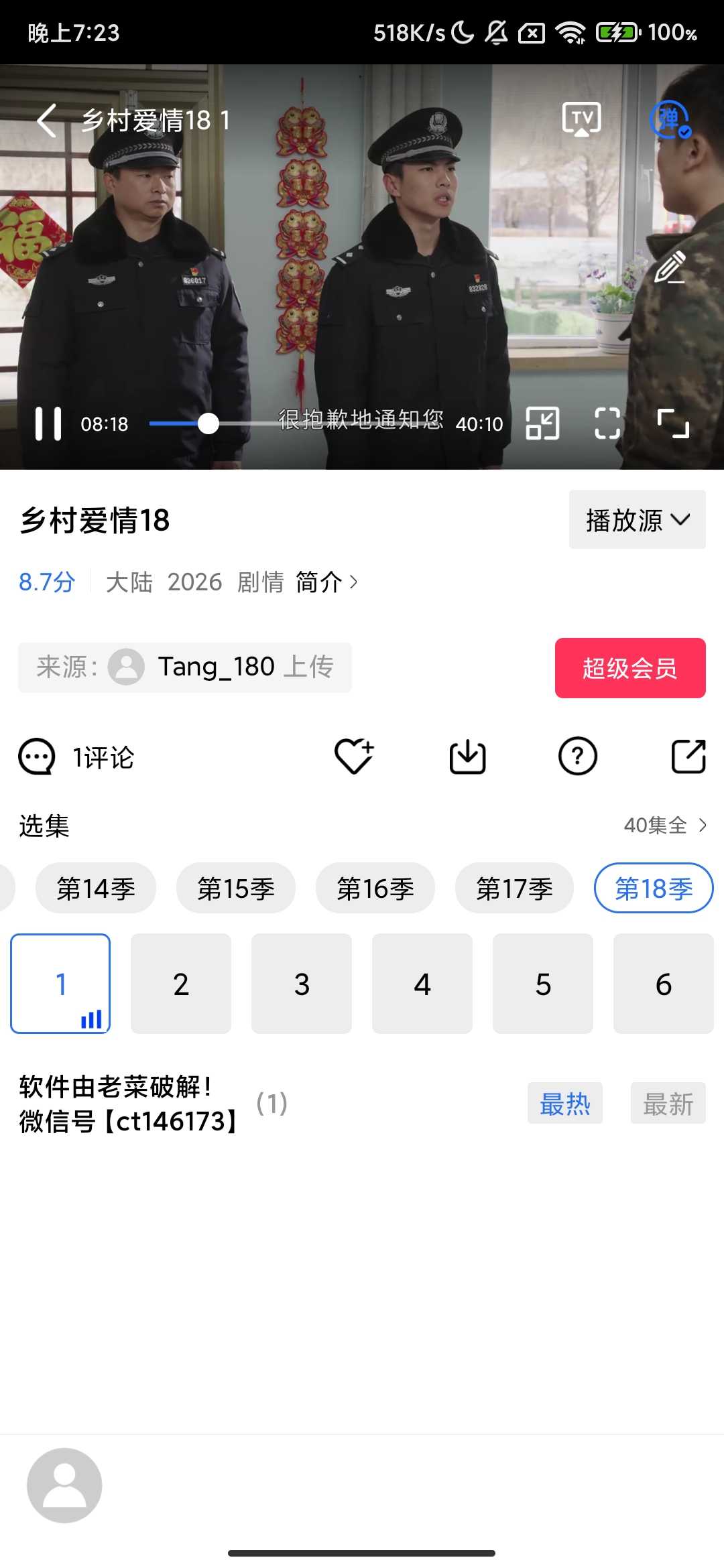Share this video
The width and height of the screenshot is (724, 1568).
click(x=688, y=757)
